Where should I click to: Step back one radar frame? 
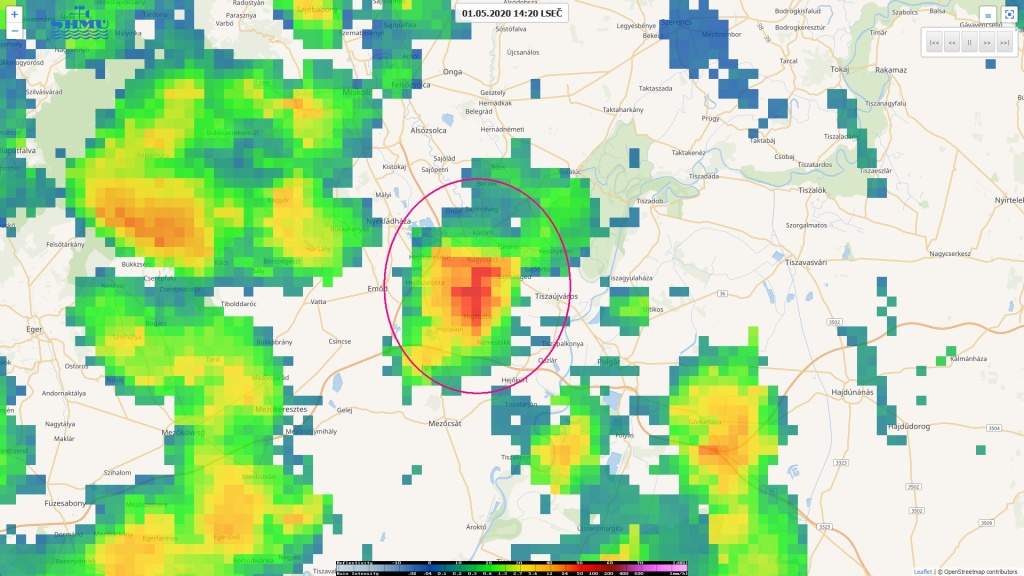point(951,42)
